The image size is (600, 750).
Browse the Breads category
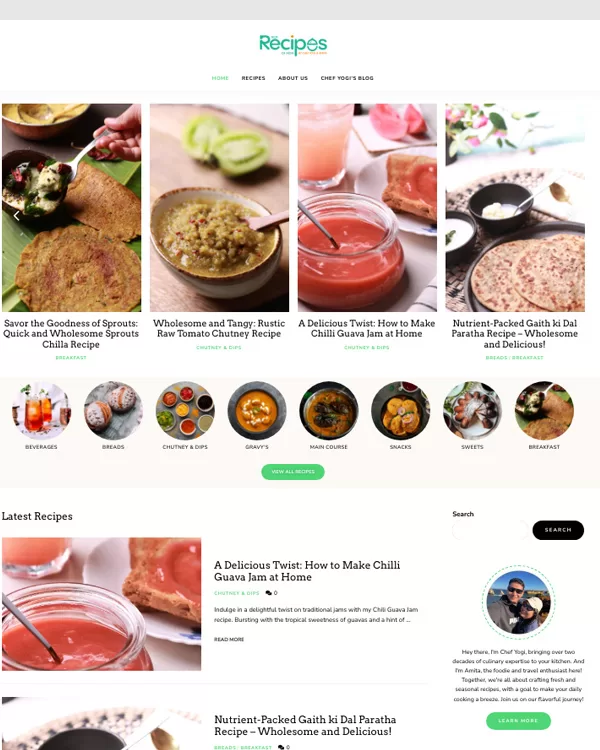tap(113, 411)
